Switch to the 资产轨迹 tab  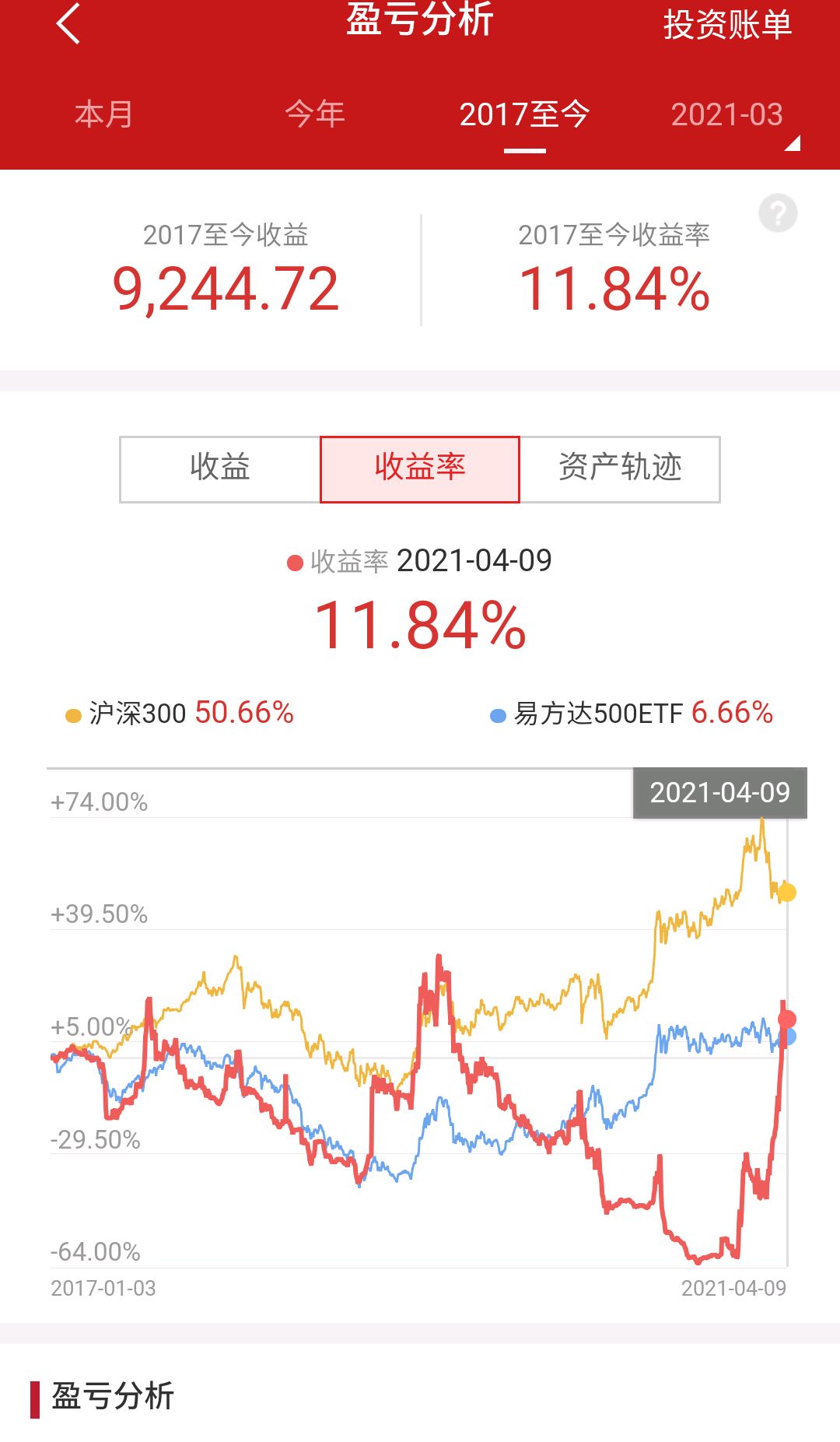pos(620,468)
